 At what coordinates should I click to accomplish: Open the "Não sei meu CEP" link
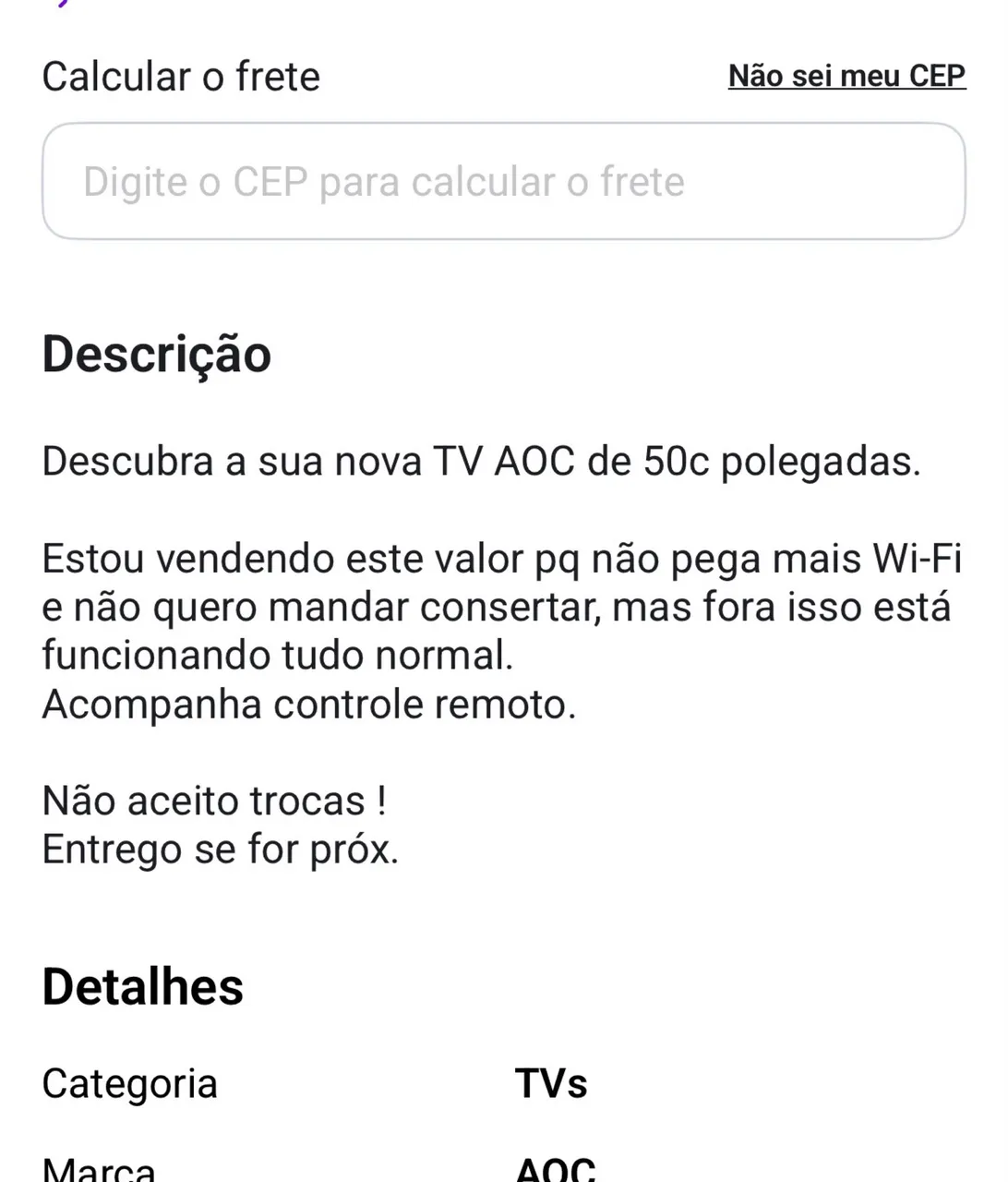pos(846,76)
